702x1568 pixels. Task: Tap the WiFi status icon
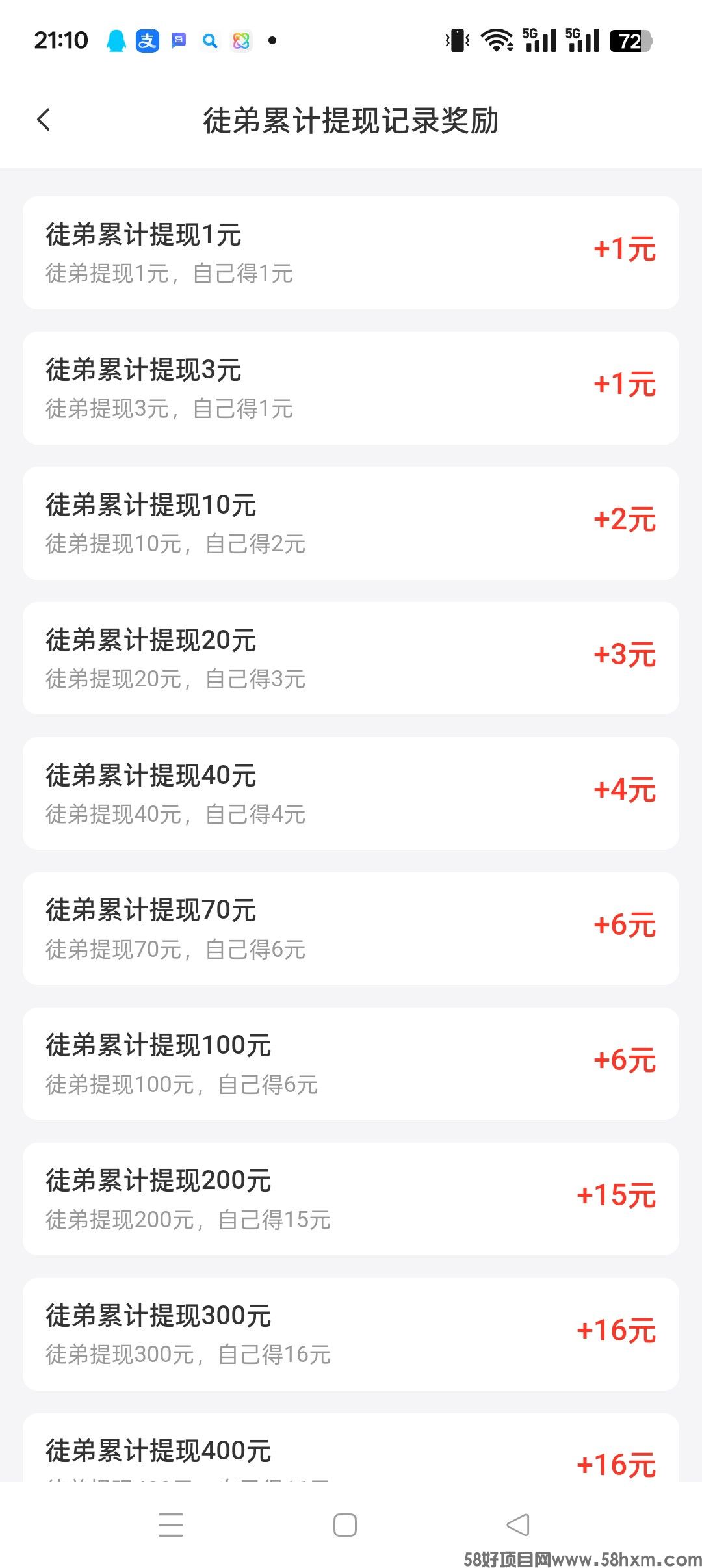495,40
